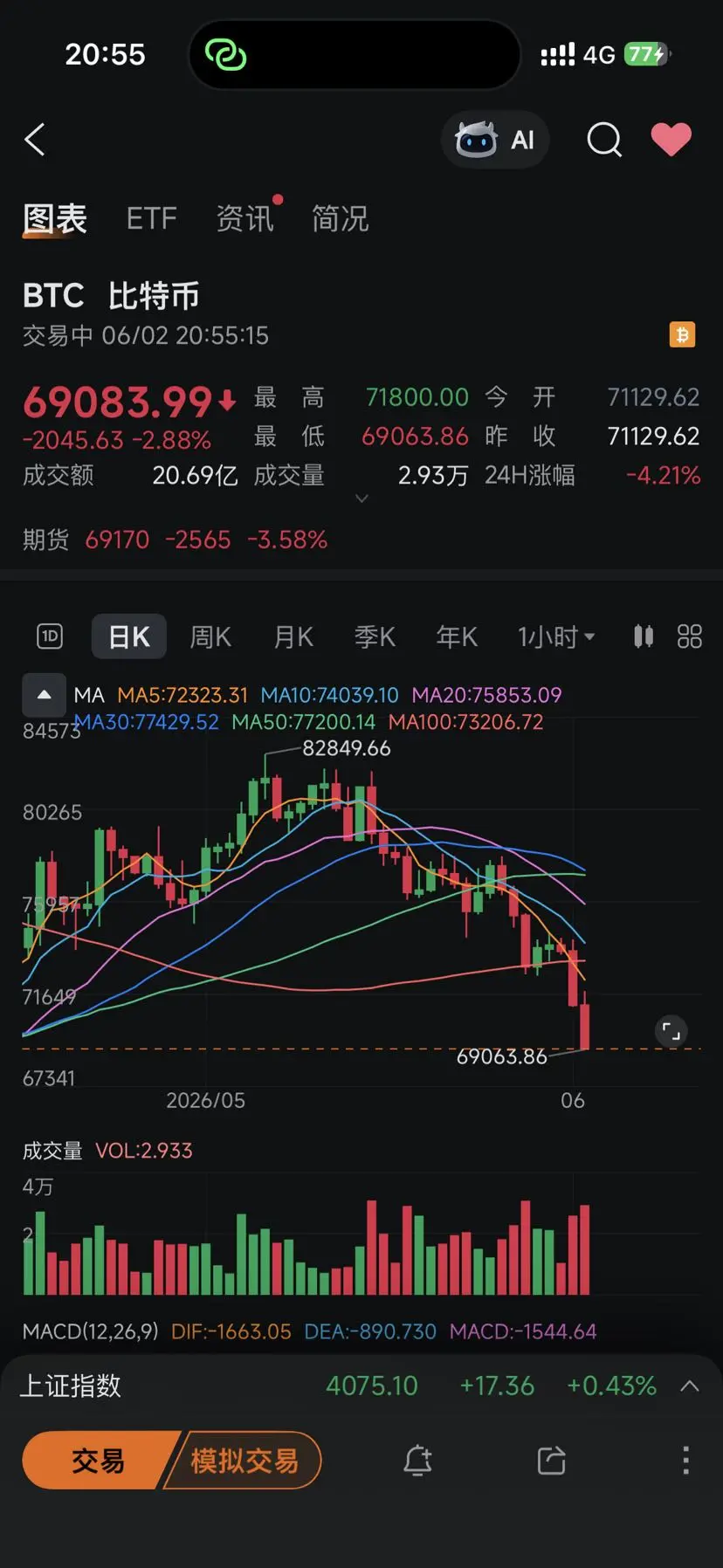Screen dimensions: 723x1568
Task: Collapse the MA indicator legend
Action: tap(44, 696)
